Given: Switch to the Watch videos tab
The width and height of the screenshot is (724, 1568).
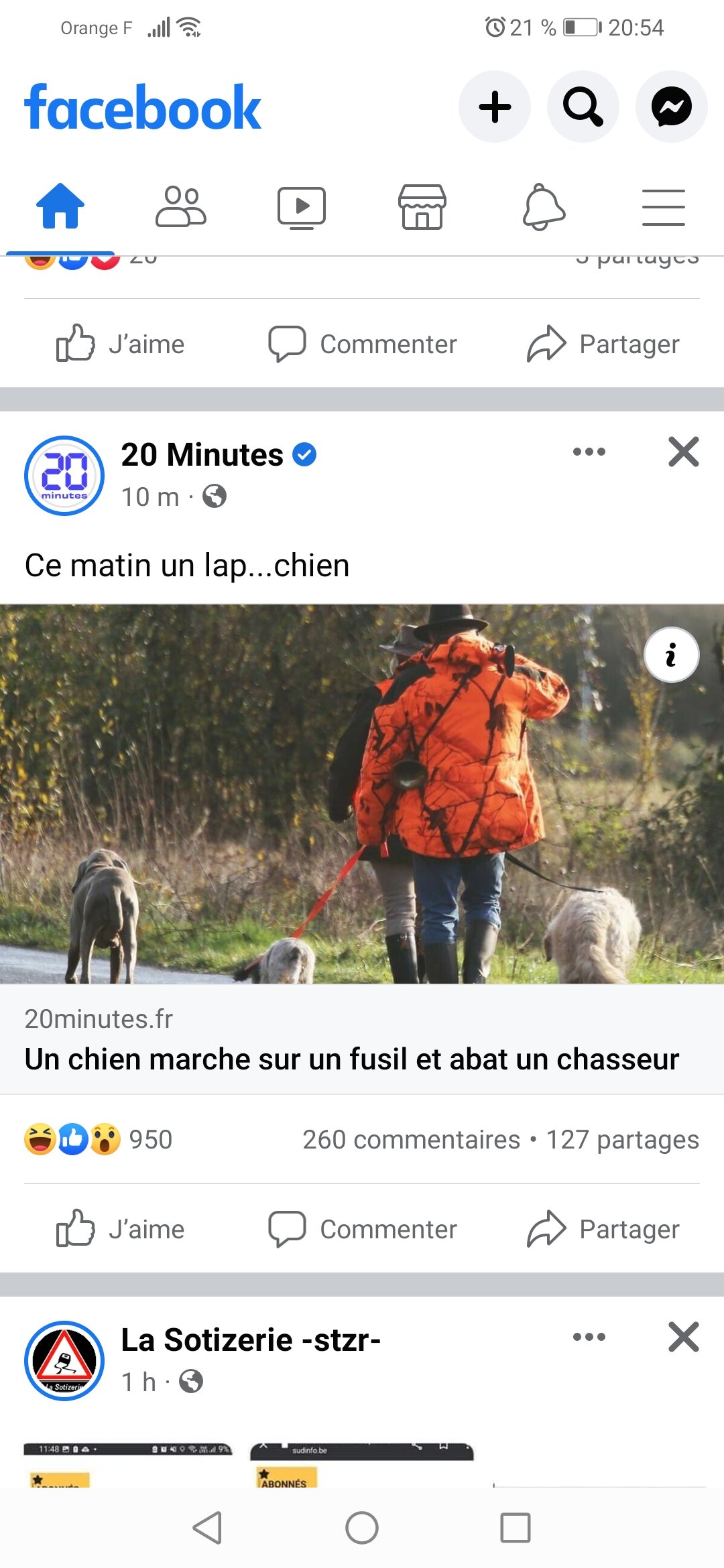Looking at the screenshot, I should pyautogui.click(x=302, y=206).
